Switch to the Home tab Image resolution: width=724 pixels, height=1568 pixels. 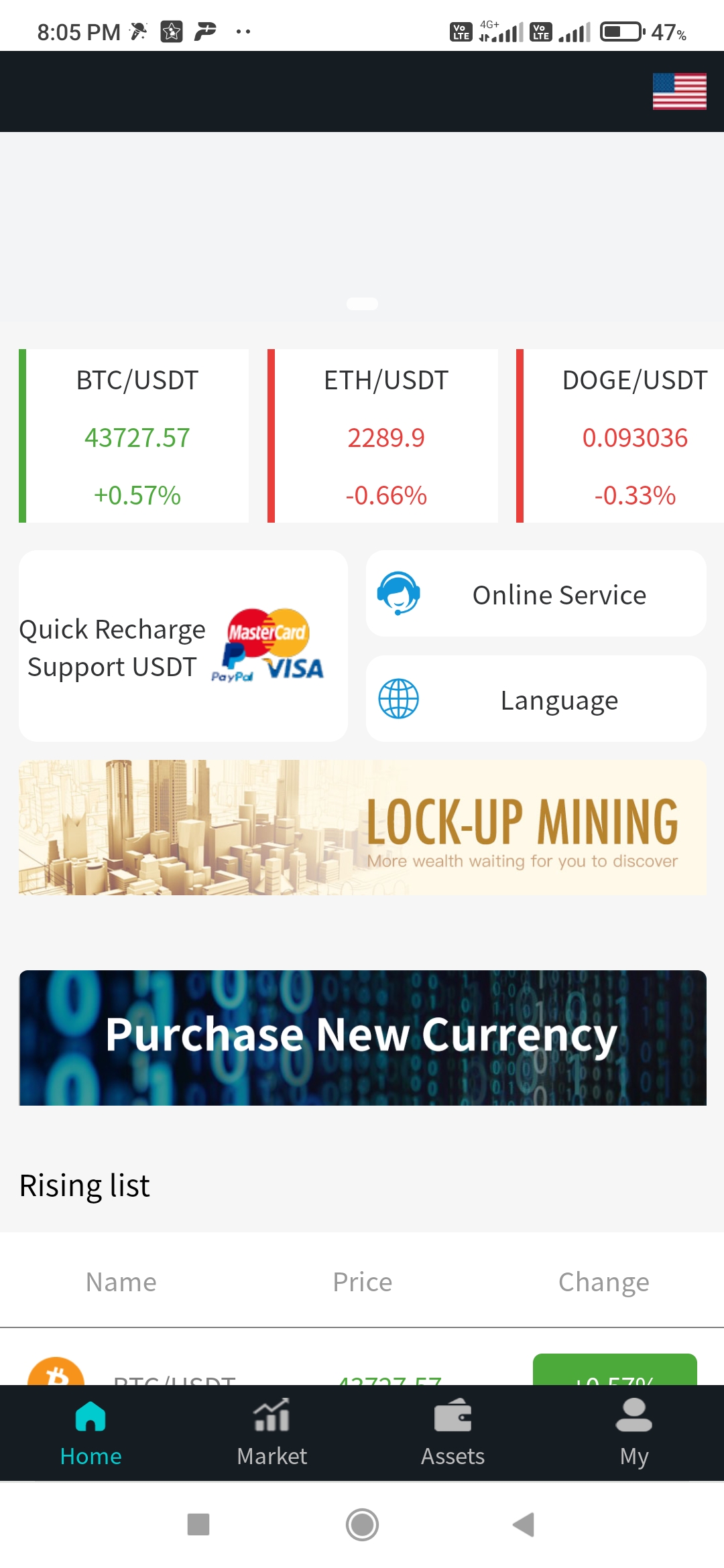pos(90,1433)
